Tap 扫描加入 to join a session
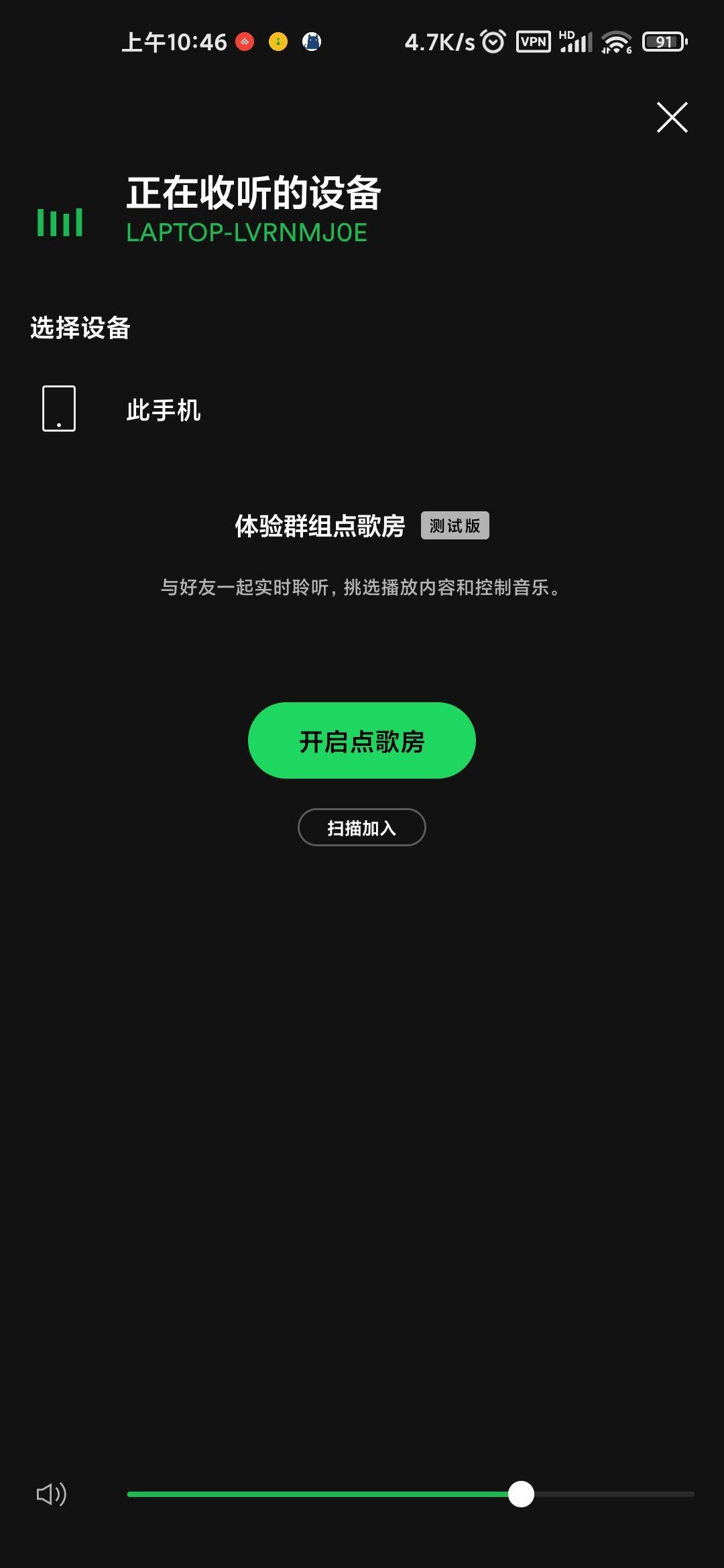 click(x=361, y=828)
